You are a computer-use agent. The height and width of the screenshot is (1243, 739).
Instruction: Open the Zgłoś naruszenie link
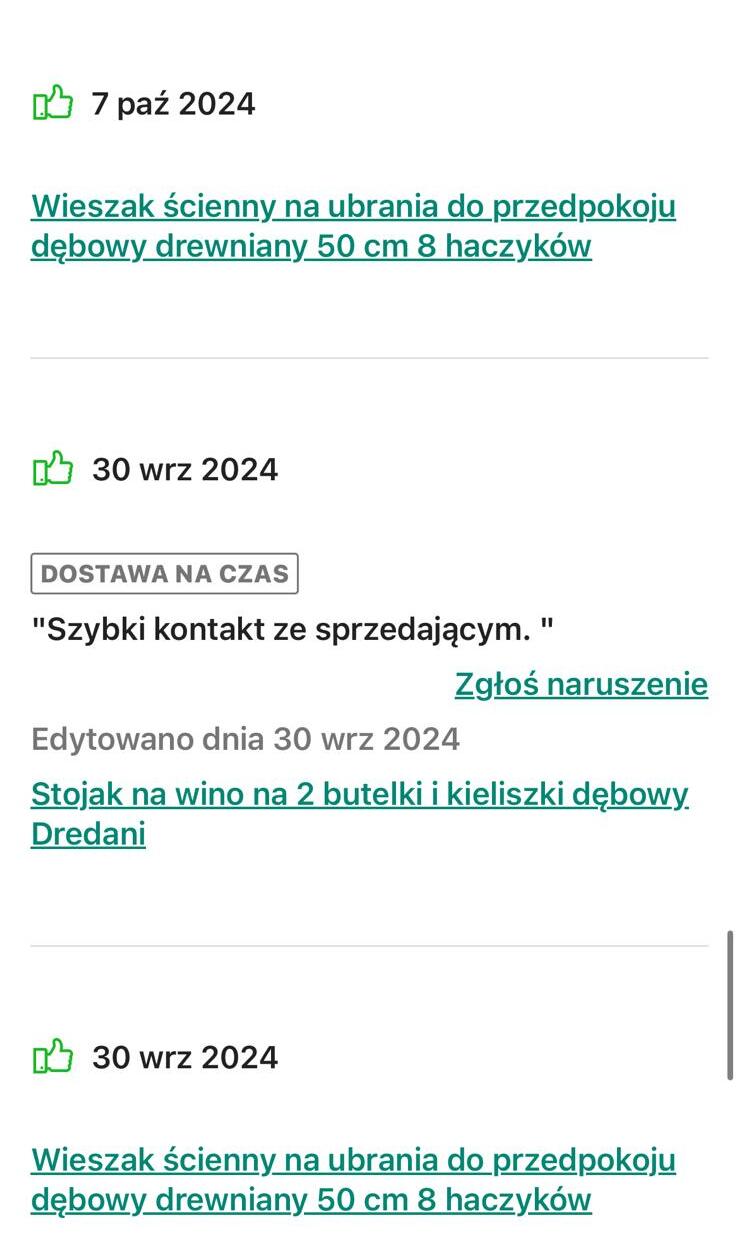[581, 684]
